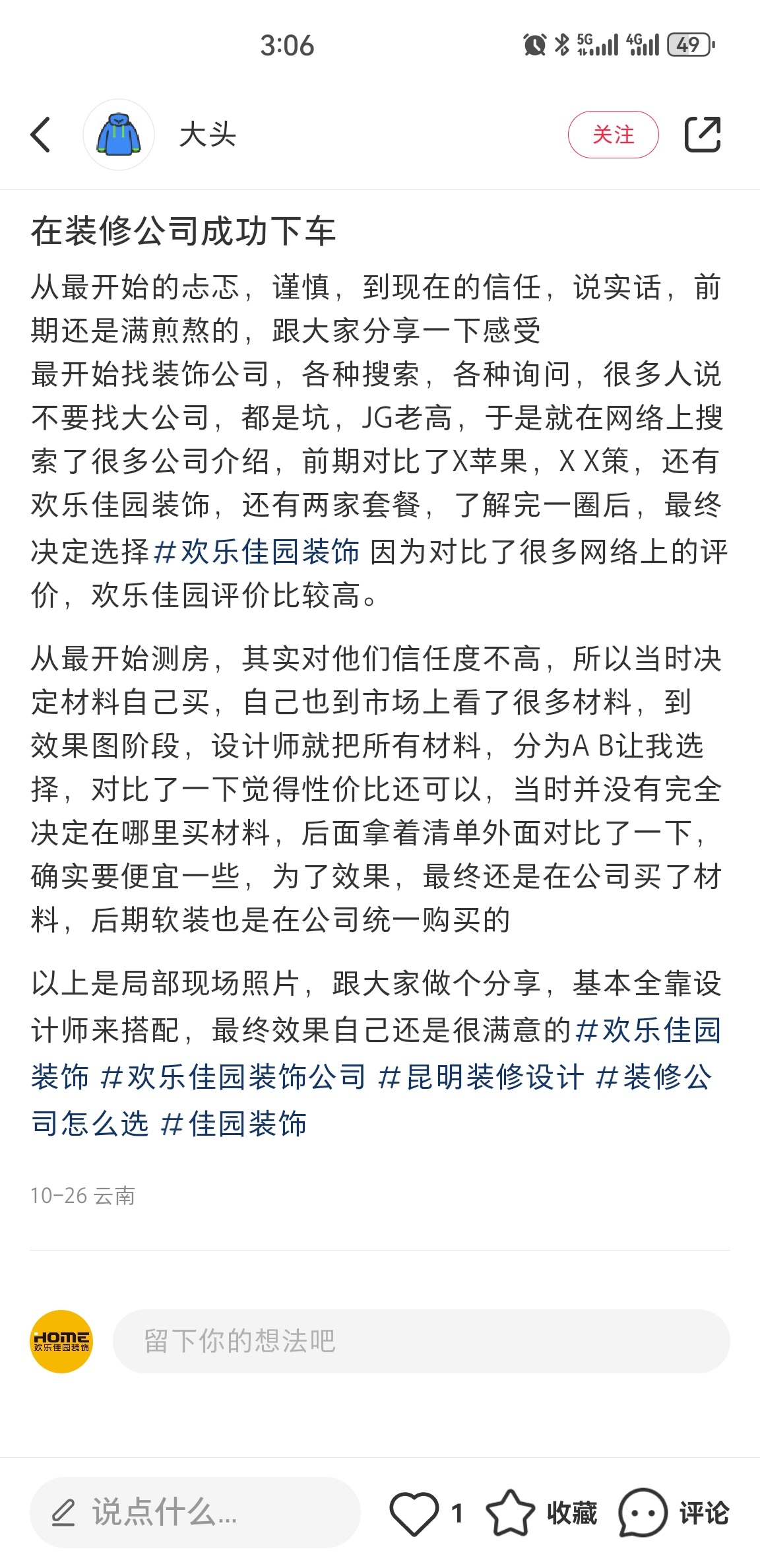Tap the 说点什么 input at bottom

[195, 1512]
